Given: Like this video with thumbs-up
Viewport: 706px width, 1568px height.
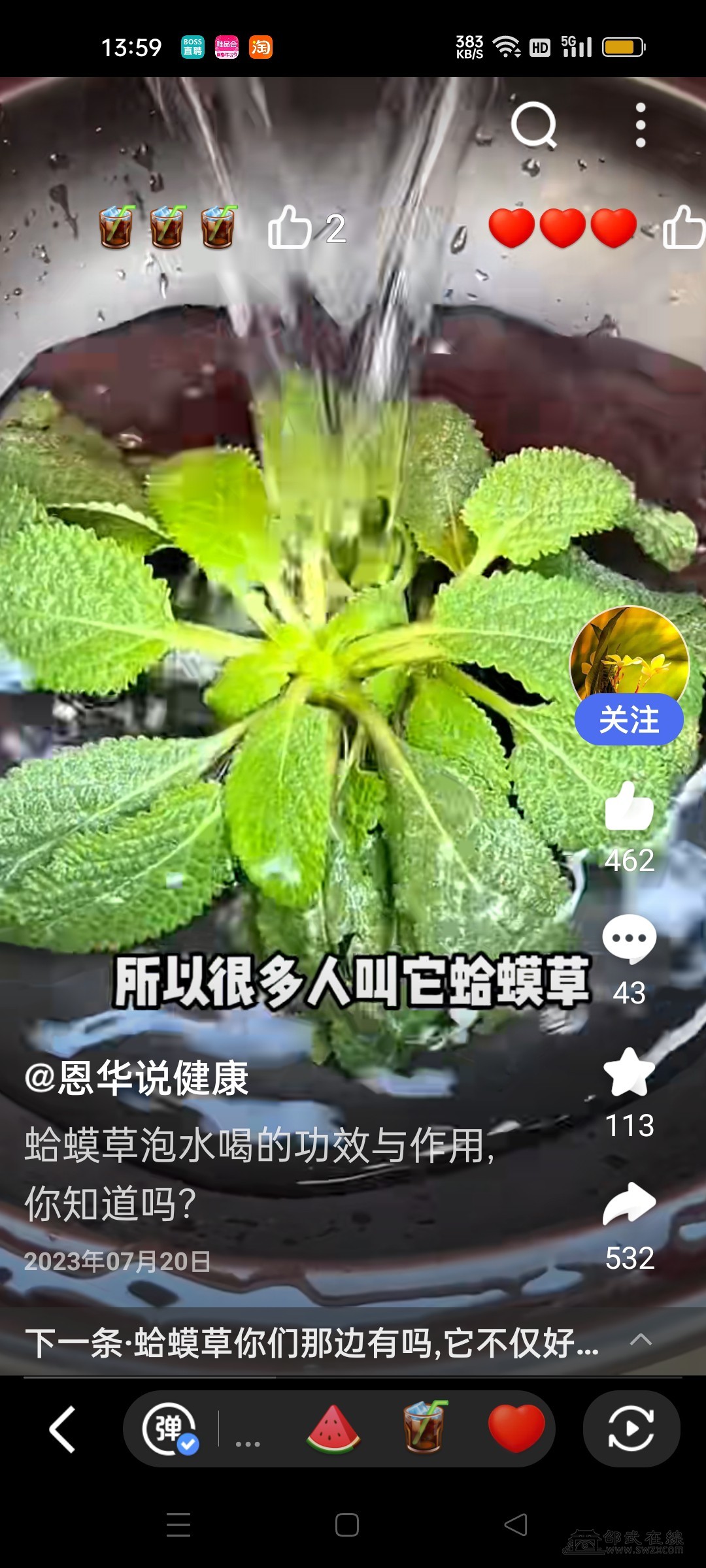Looking at the screenshot, I should pos(629,807).
